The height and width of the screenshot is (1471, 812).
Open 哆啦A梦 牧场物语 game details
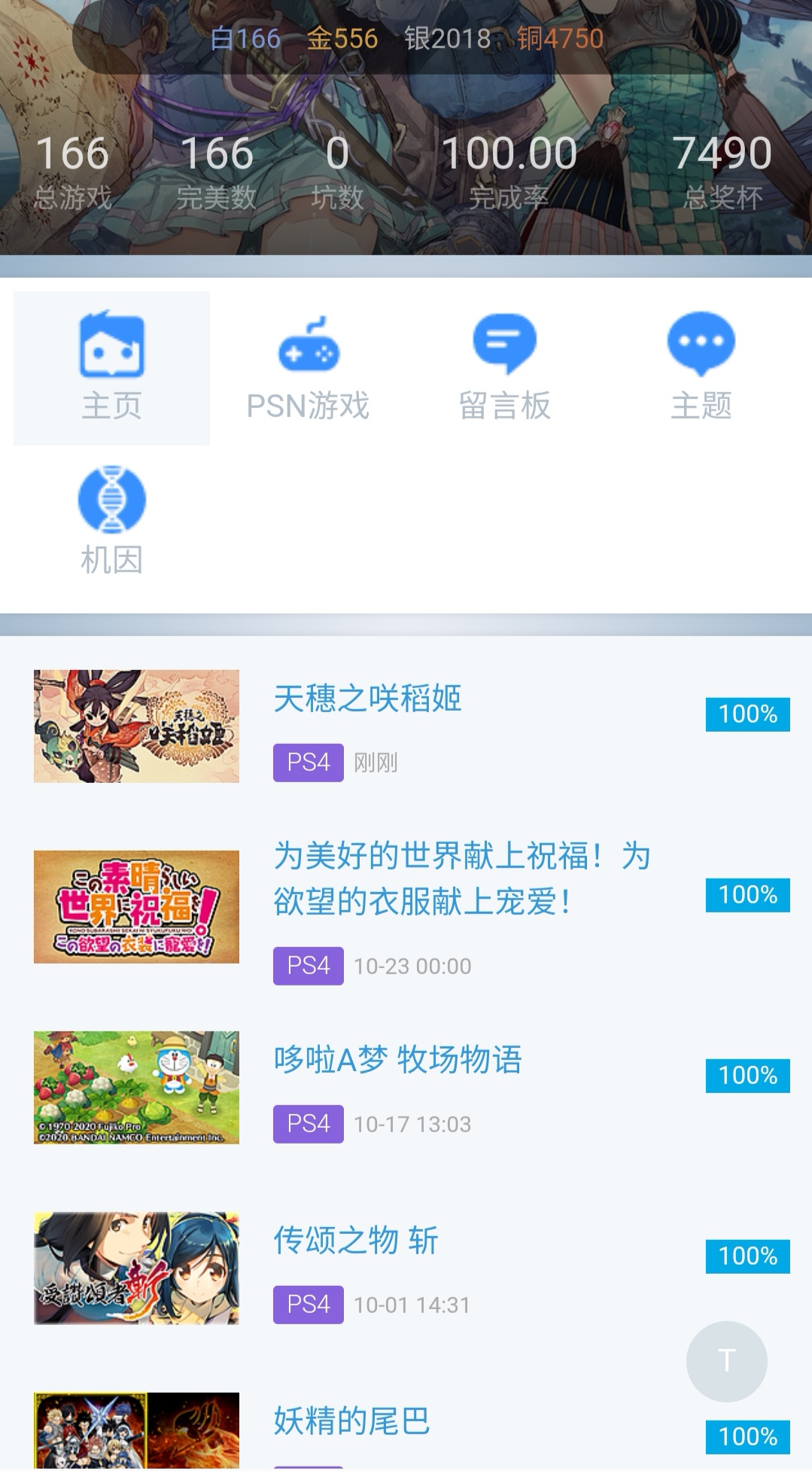[397, 1060]
